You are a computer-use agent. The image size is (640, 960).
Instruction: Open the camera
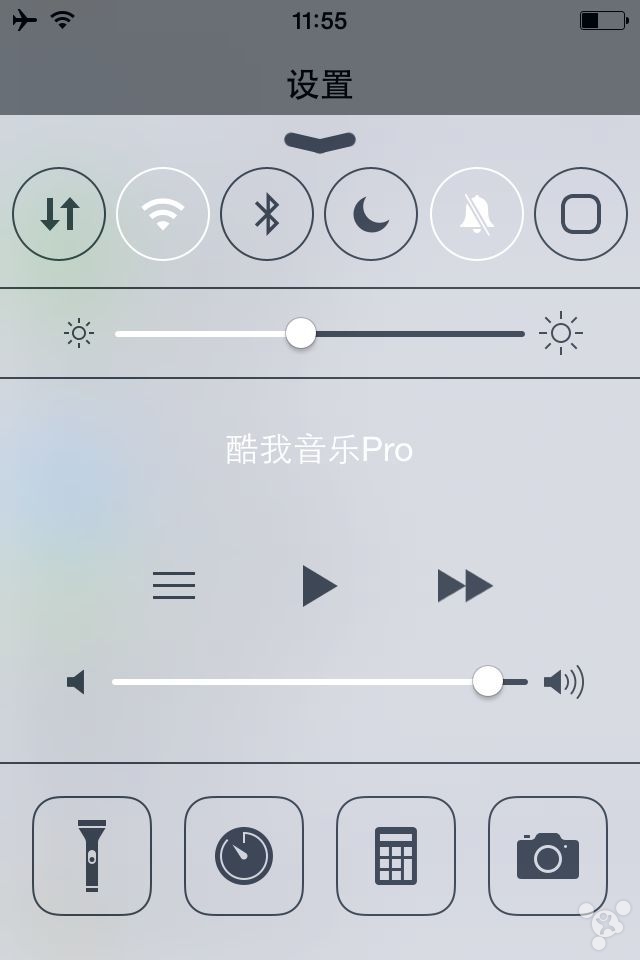point(548,856)
